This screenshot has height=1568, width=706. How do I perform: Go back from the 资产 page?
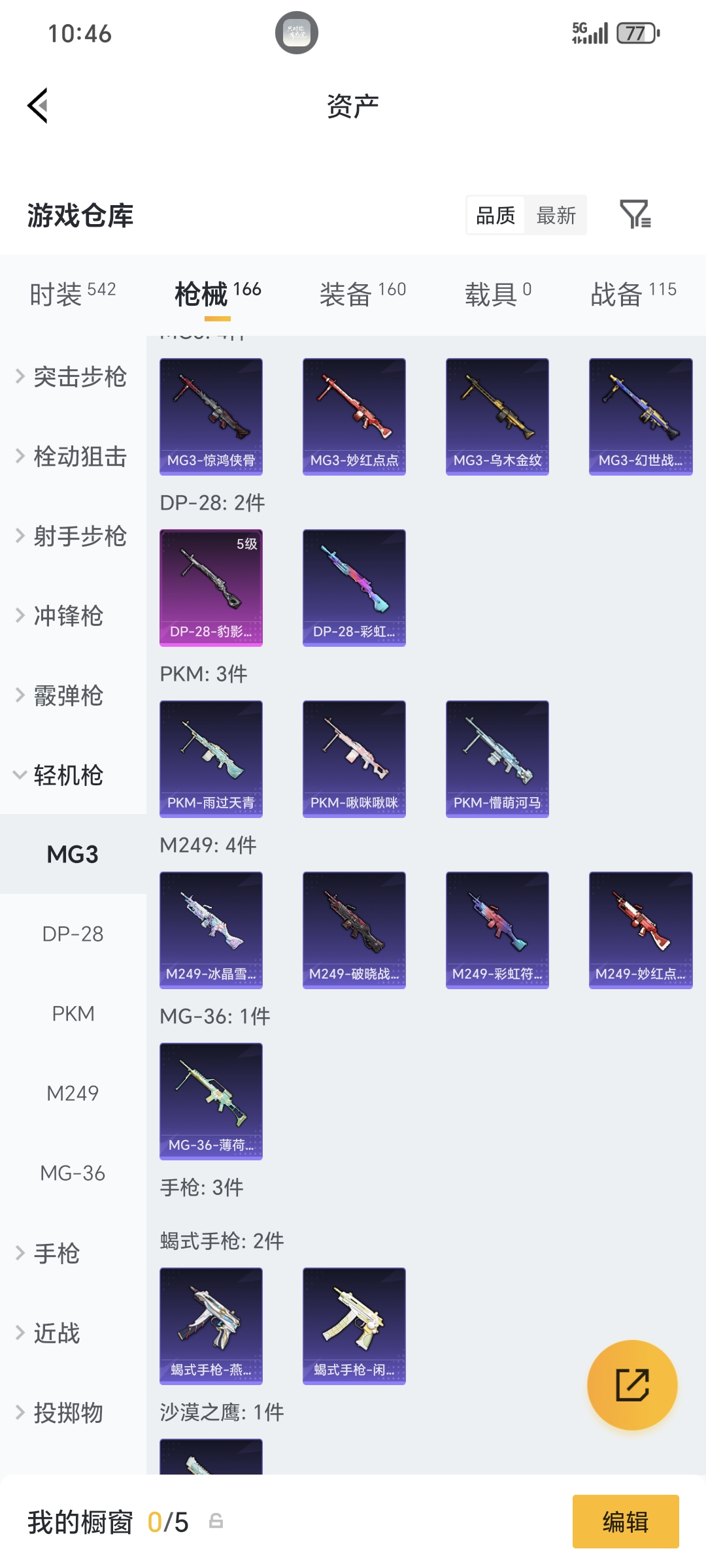(x=38, y=105)
